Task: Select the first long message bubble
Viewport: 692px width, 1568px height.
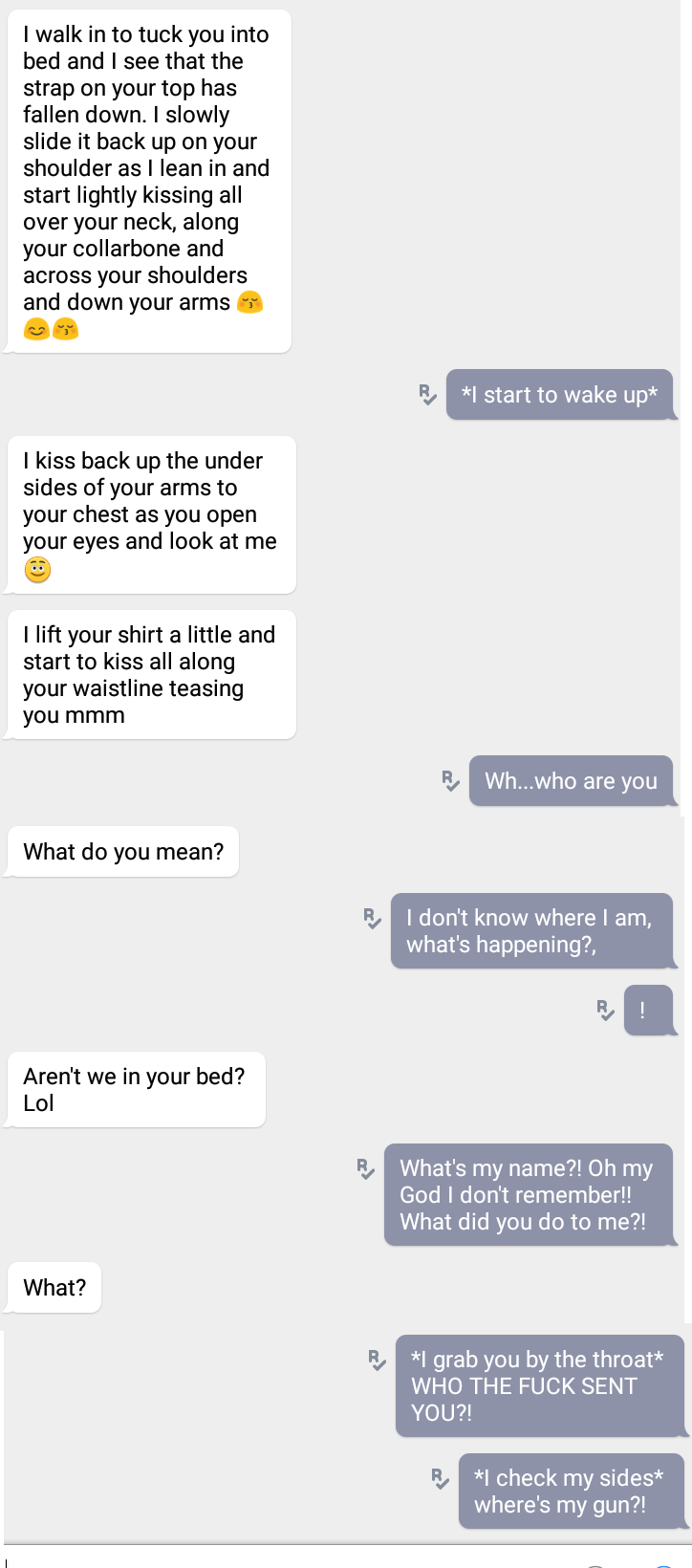Action: click(148, 182)
